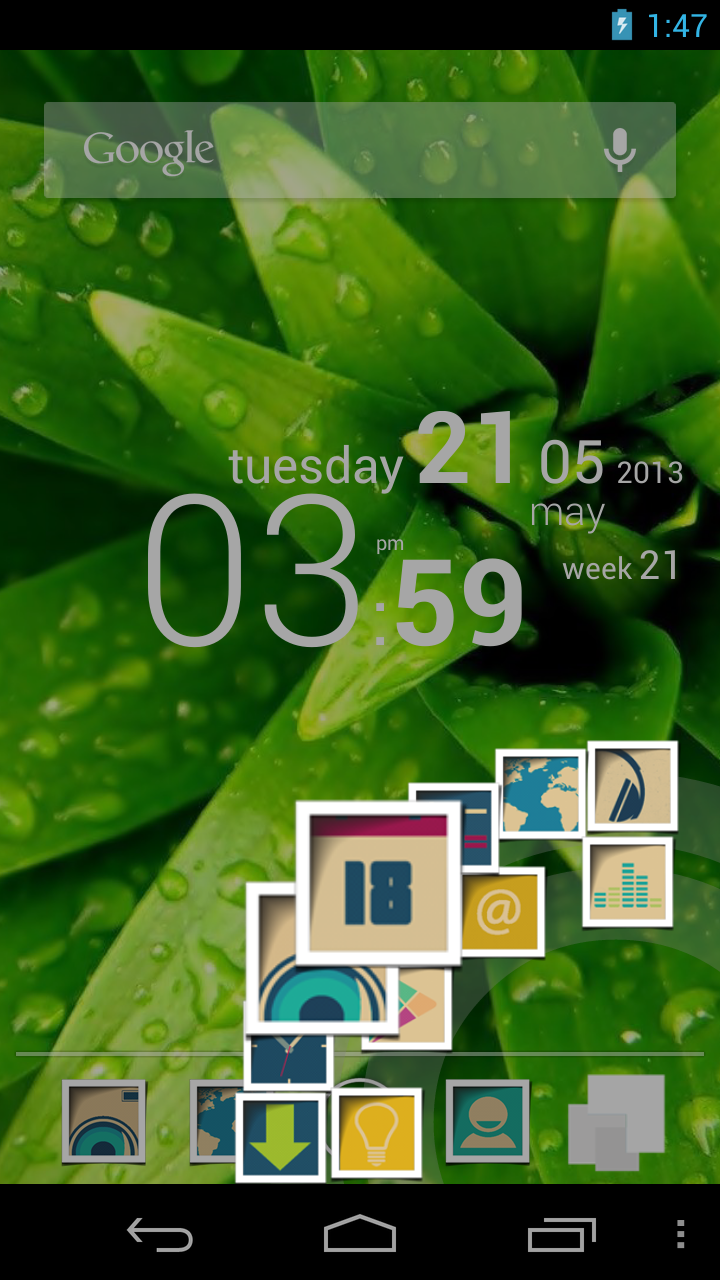Open the downloads app with green arrow

280,1137
